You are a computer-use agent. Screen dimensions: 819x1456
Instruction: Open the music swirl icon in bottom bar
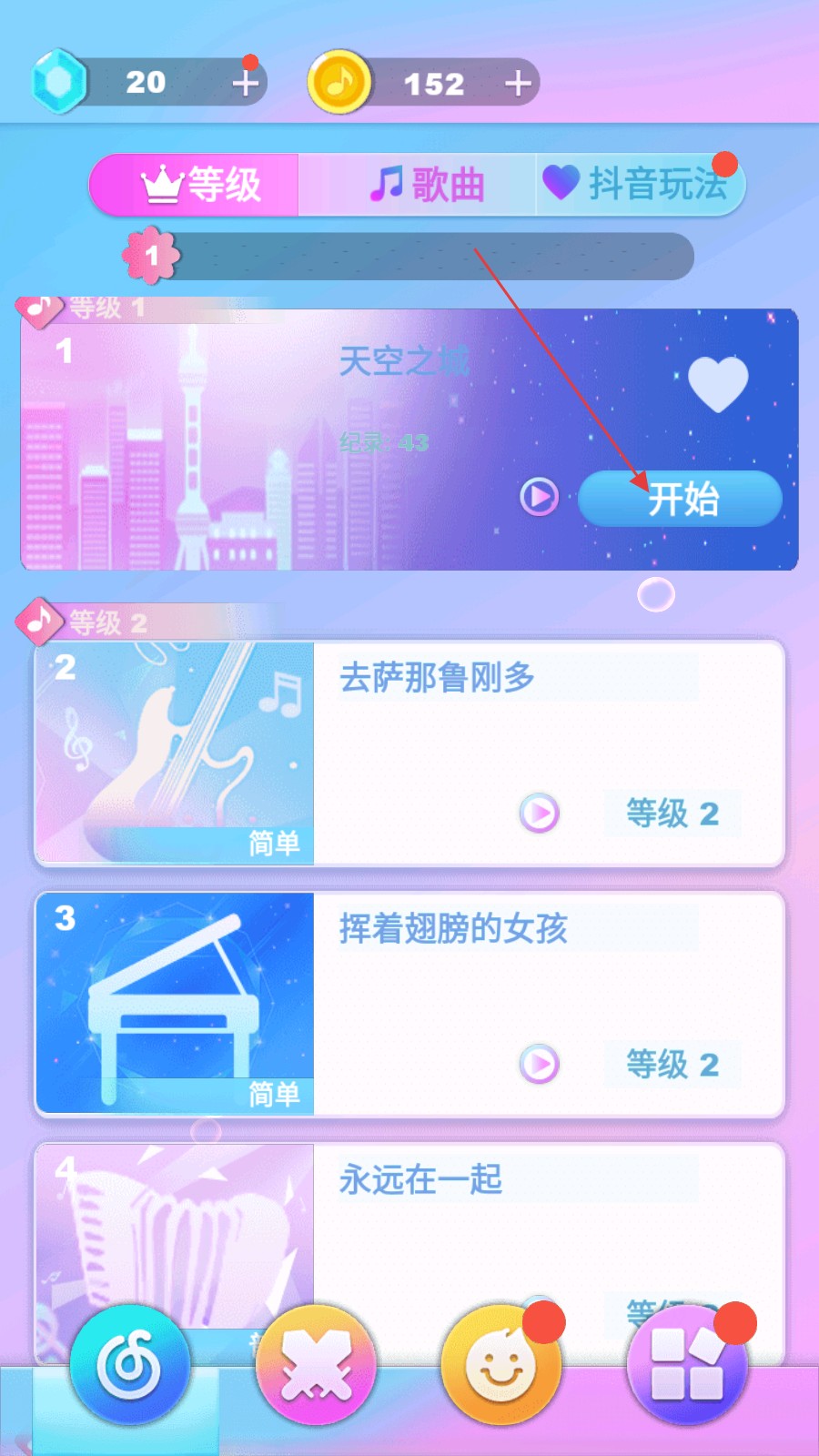click(x=129, y=1366)
